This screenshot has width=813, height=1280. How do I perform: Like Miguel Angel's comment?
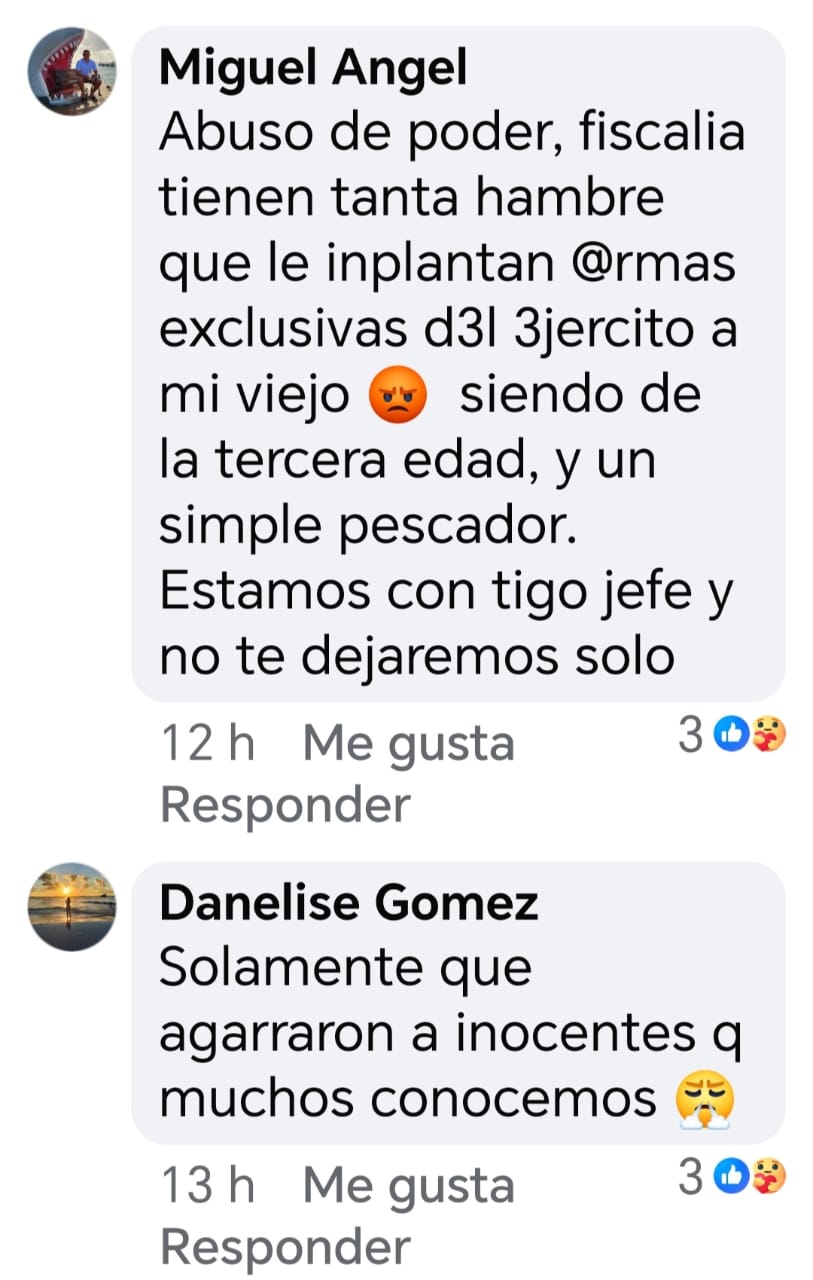[408, 744]
